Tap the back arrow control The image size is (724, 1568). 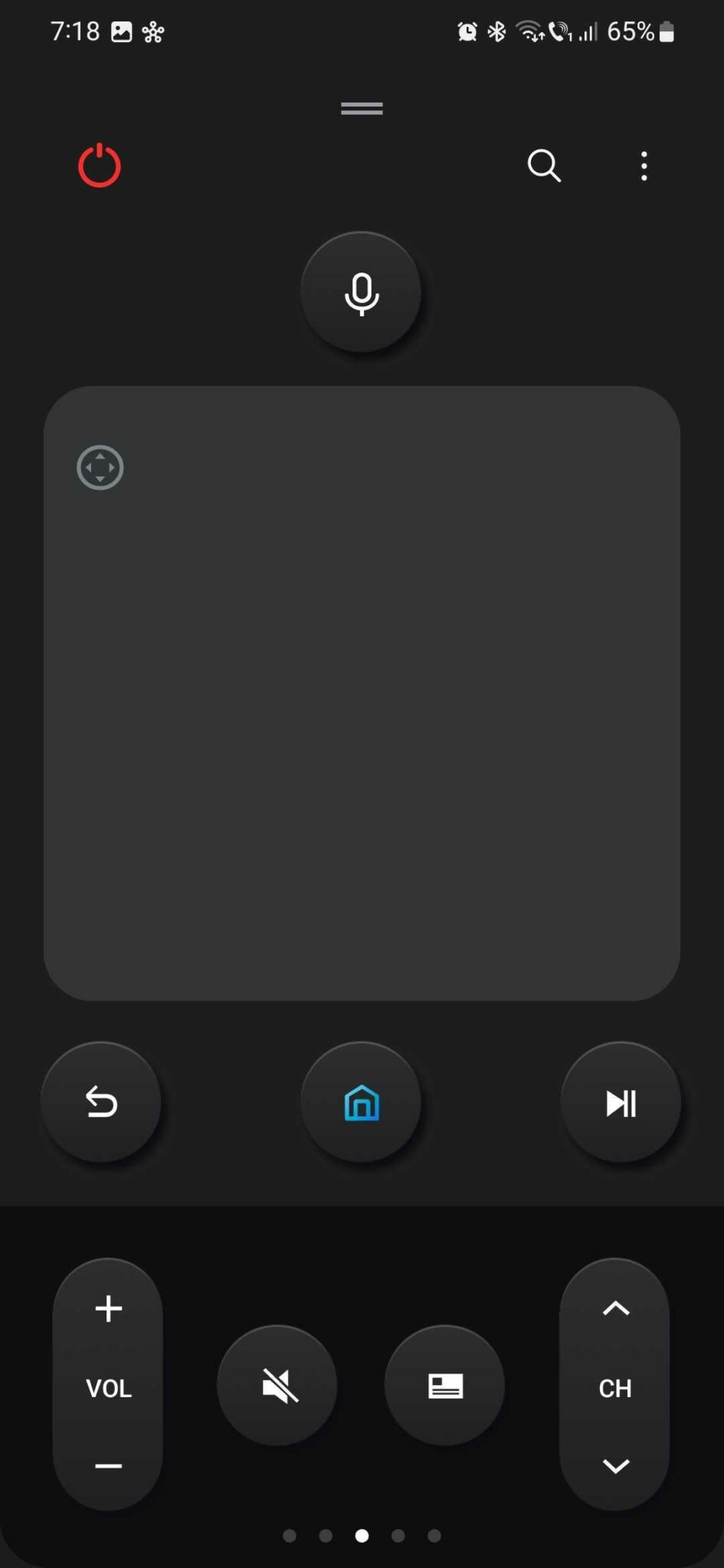point(102,1102)
